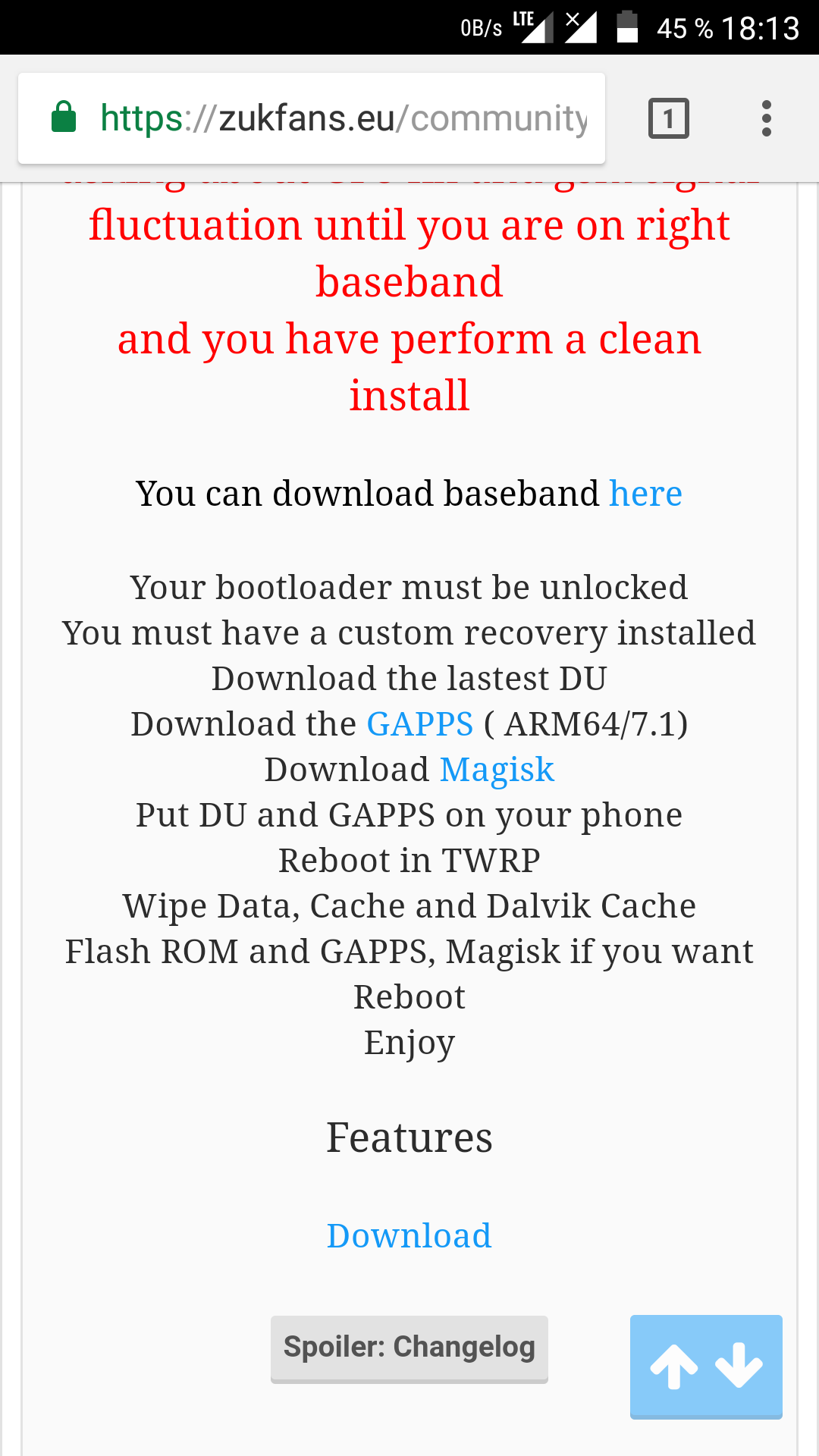This screenshot has width=819, height=1456.
Task: Expand the Spoiler: Changelog button
Action: click(x=409, y=1348)
